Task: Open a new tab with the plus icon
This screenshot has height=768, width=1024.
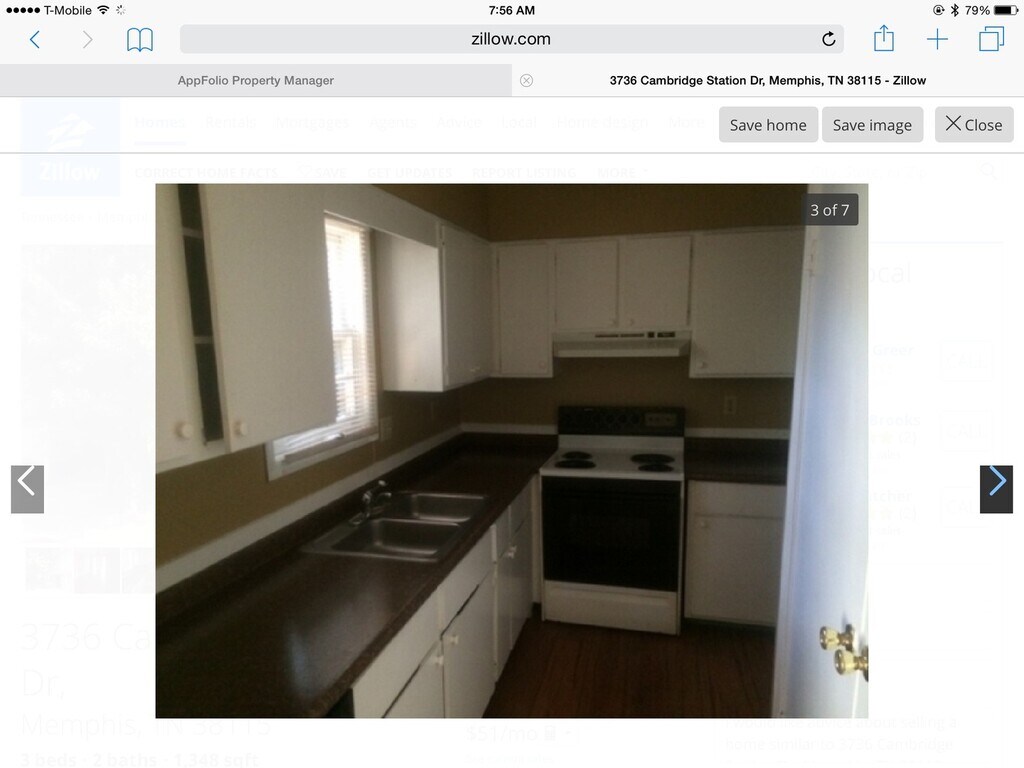Action: click(x=937, y=40)
